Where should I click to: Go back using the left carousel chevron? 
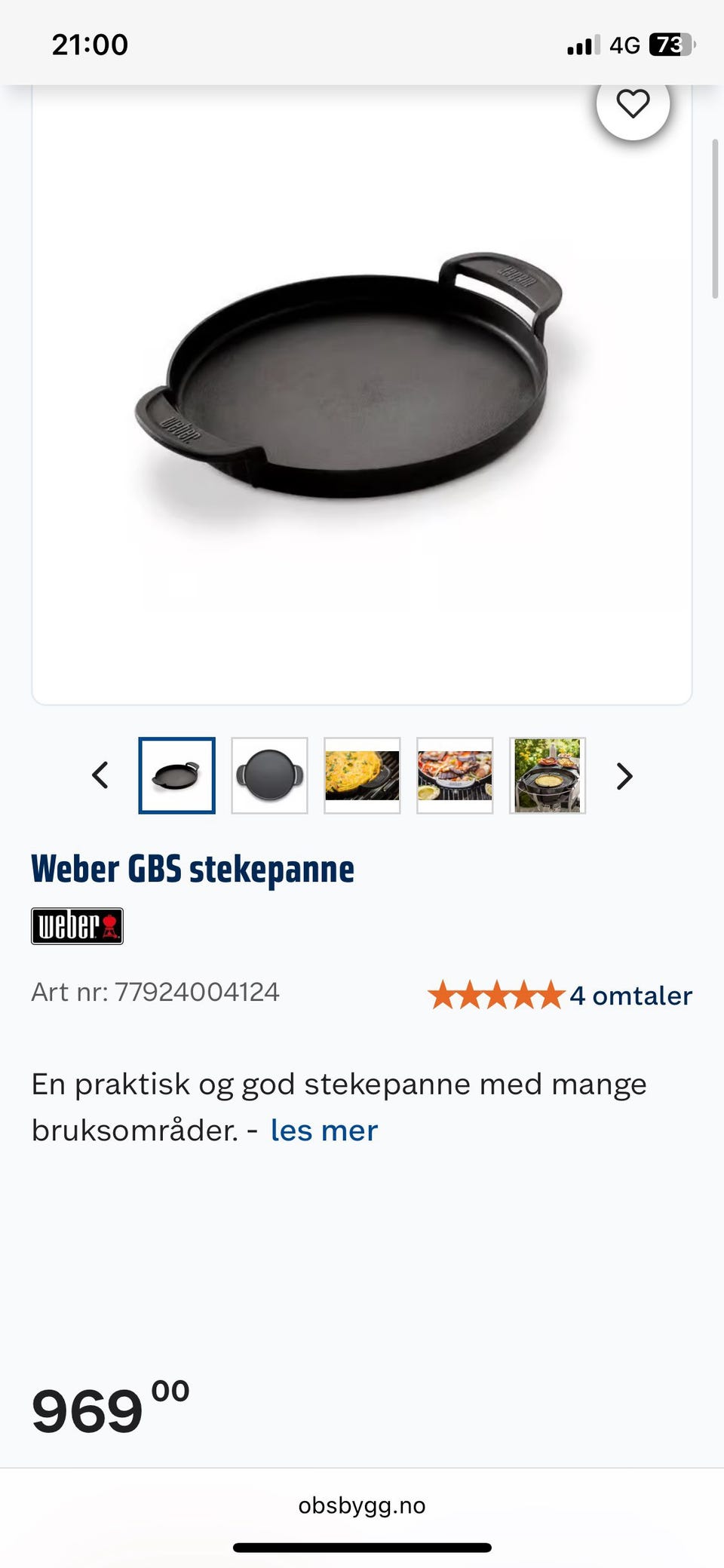100,775
